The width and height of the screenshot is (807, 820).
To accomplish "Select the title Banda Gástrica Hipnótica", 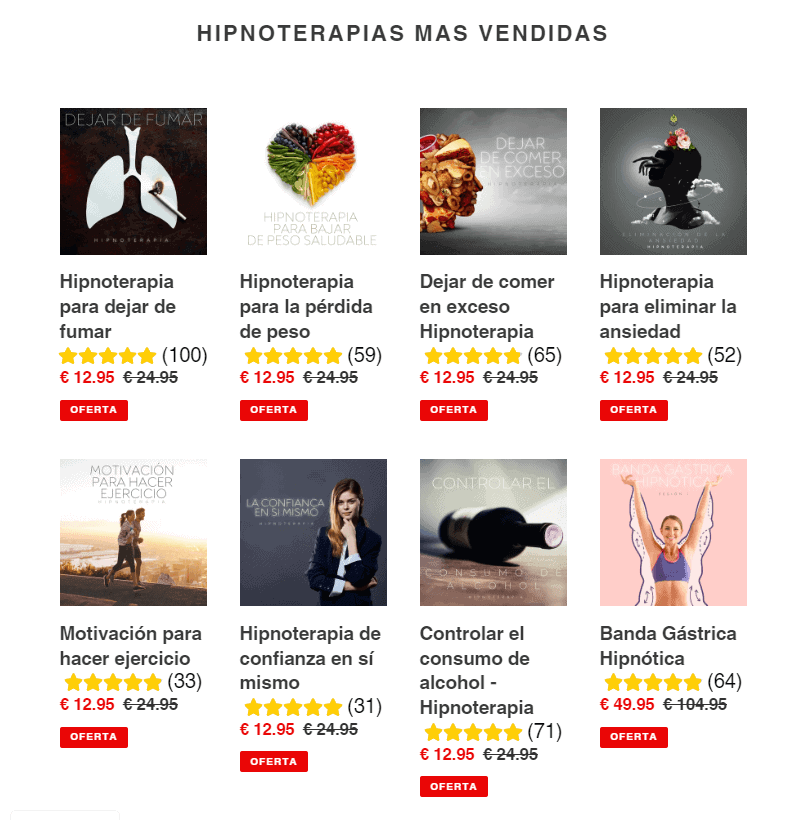I will 667,646.
